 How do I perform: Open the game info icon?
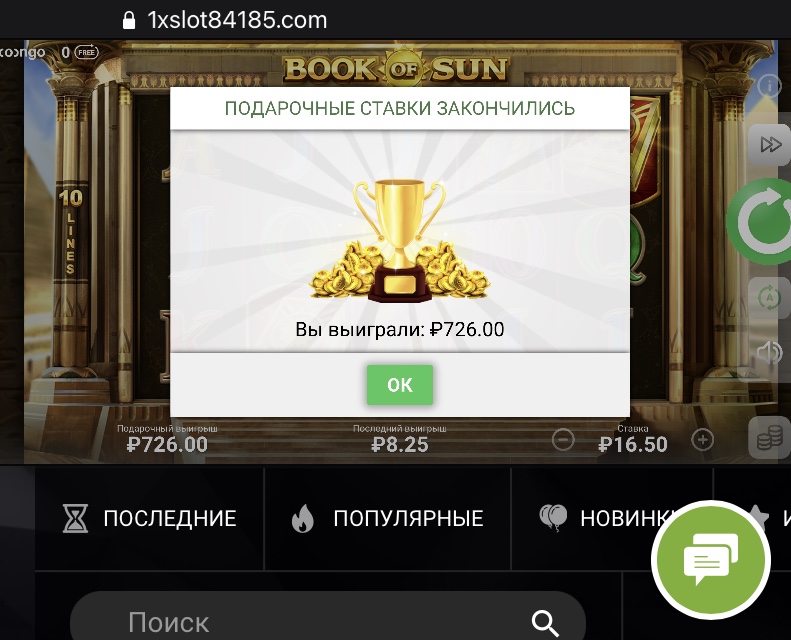[770, 87]
